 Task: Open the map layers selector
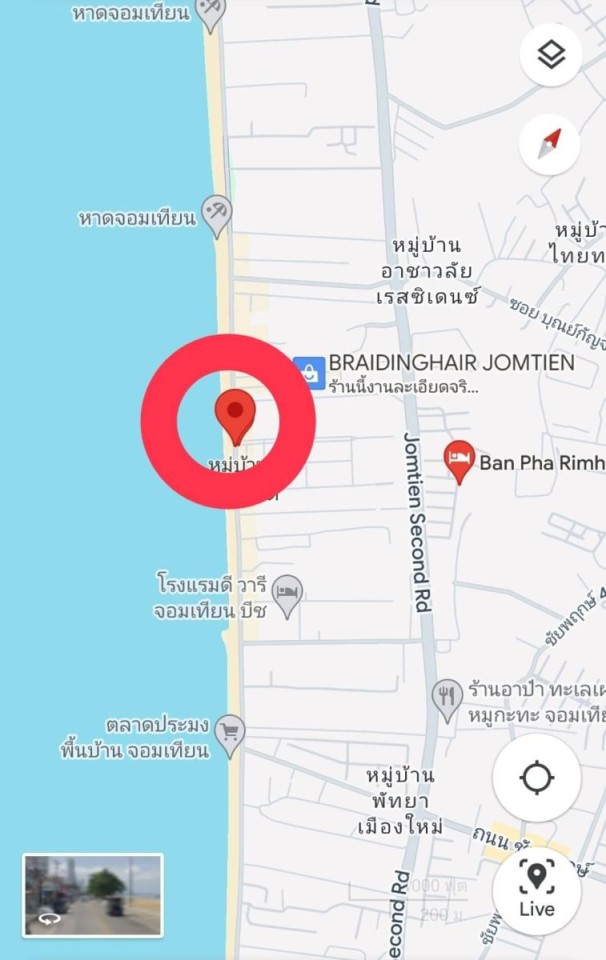pyautogui.click(x=550, y=55)
